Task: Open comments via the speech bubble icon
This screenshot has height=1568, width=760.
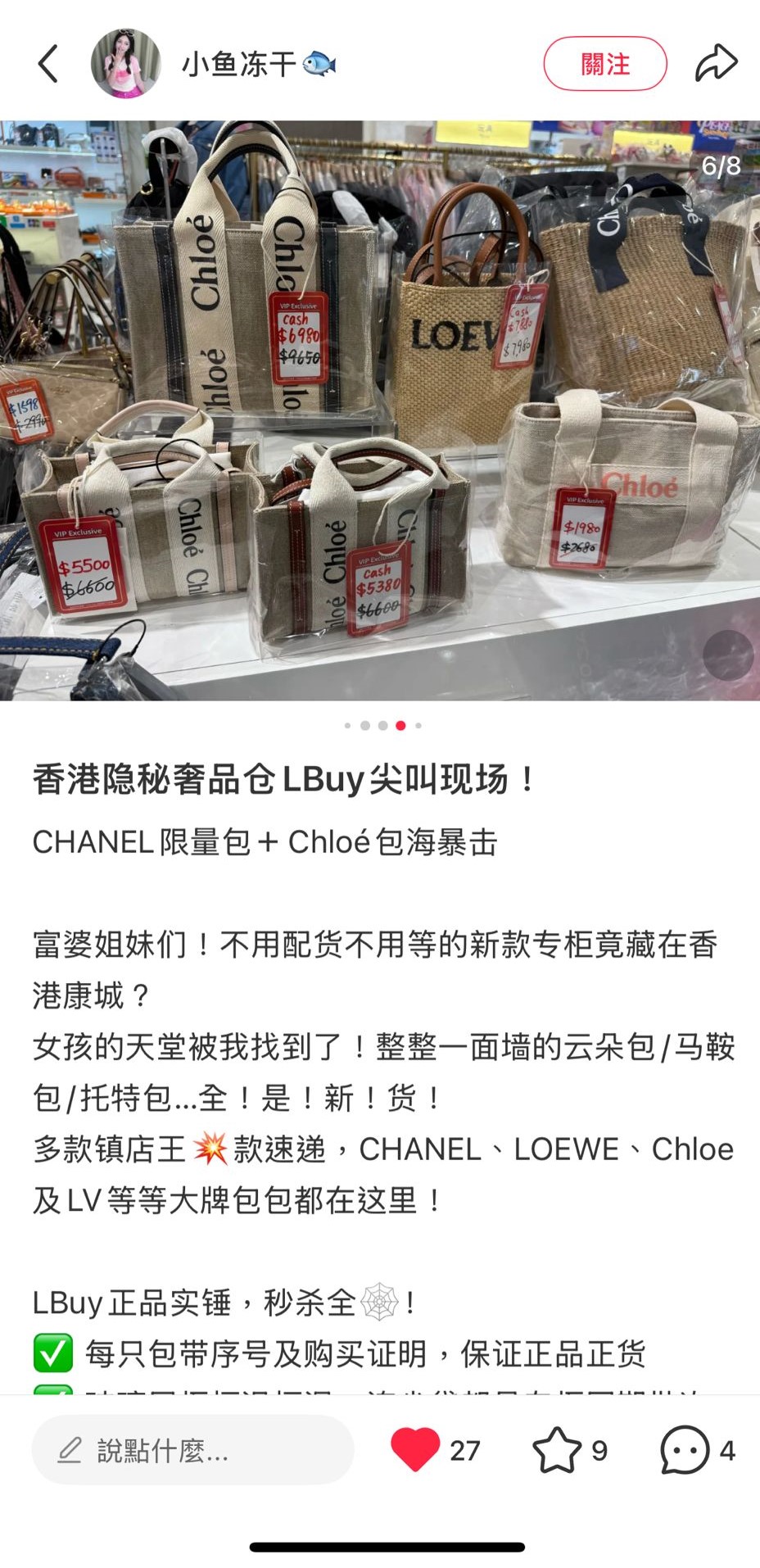Action: pos(685,1449)
